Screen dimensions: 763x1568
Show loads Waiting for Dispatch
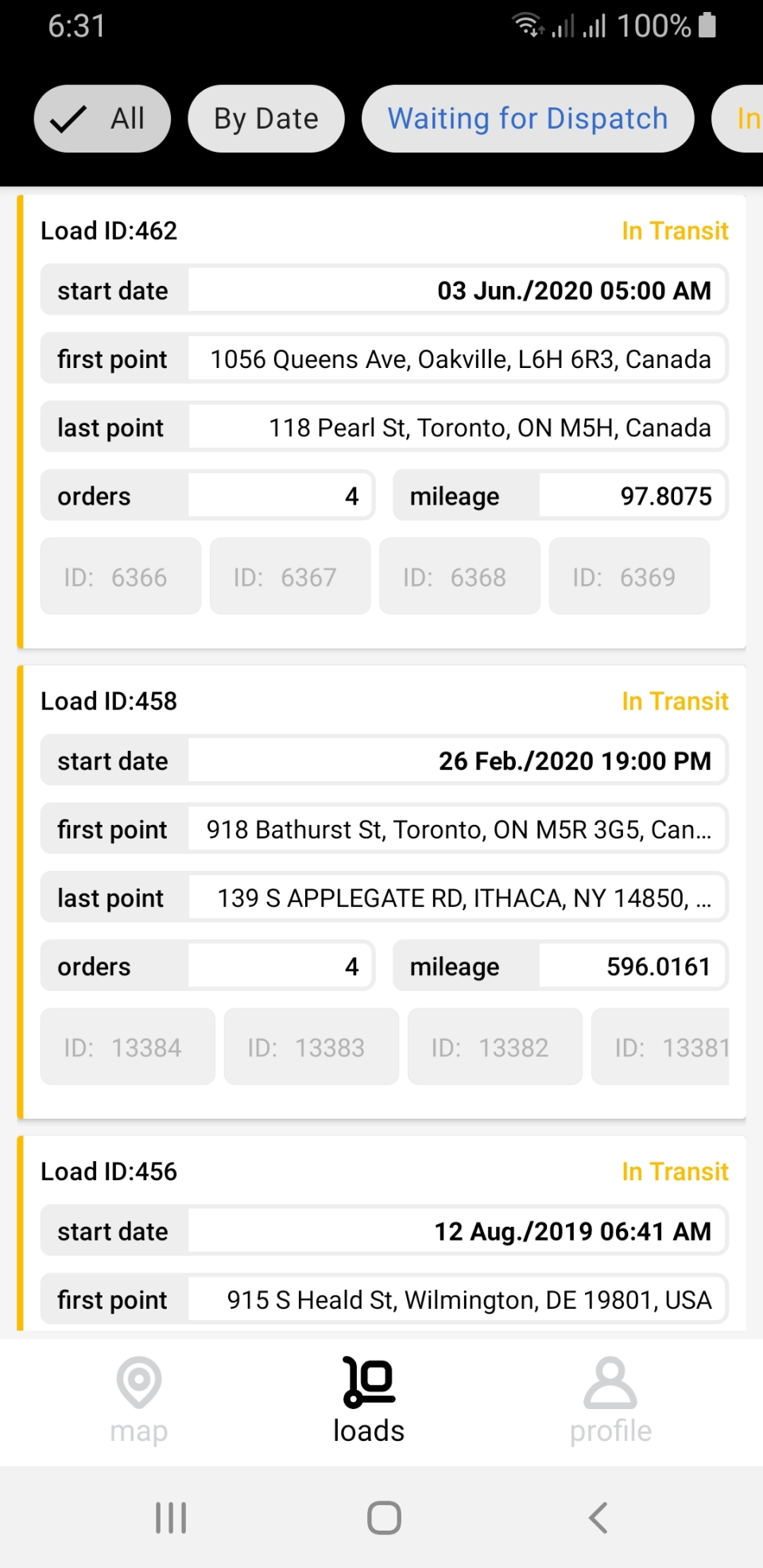[x=527, y=119]
